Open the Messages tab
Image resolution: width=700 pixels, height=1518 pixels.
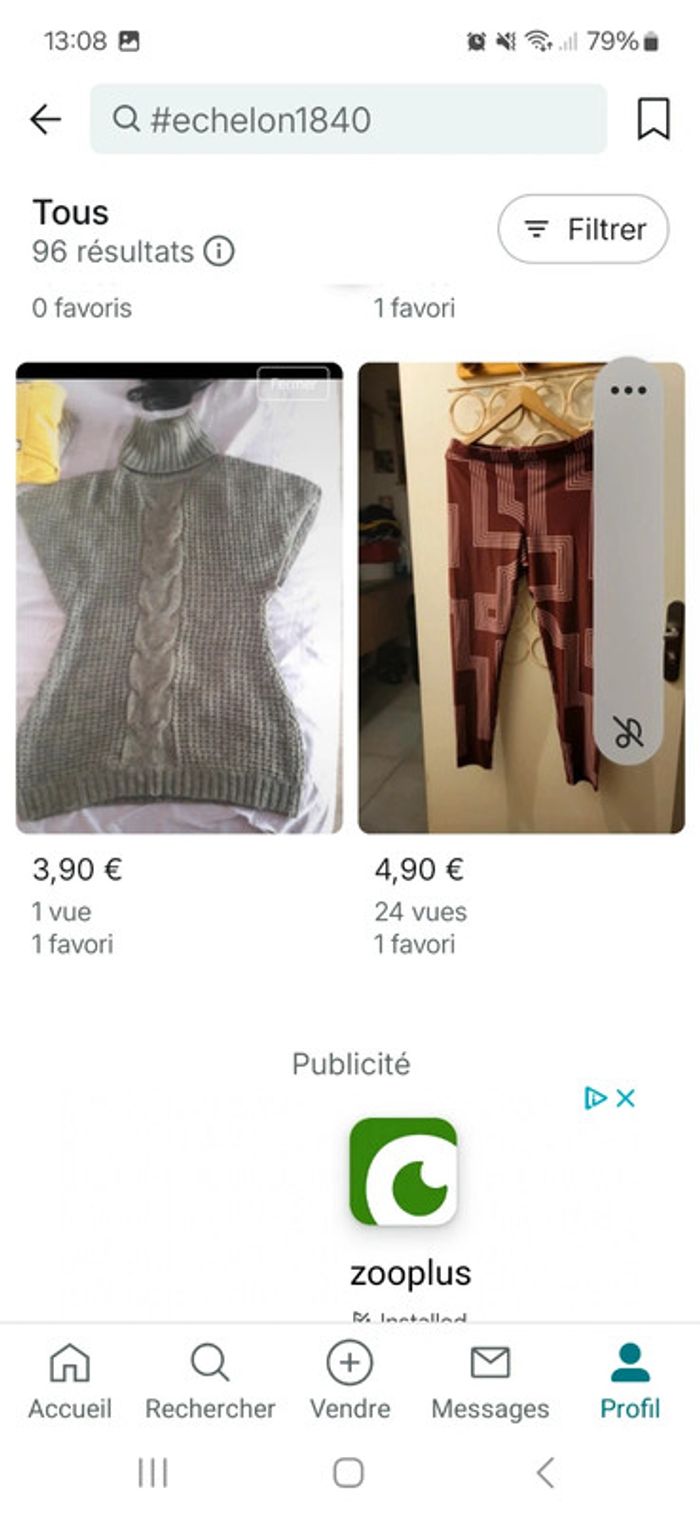point(490,1381)
